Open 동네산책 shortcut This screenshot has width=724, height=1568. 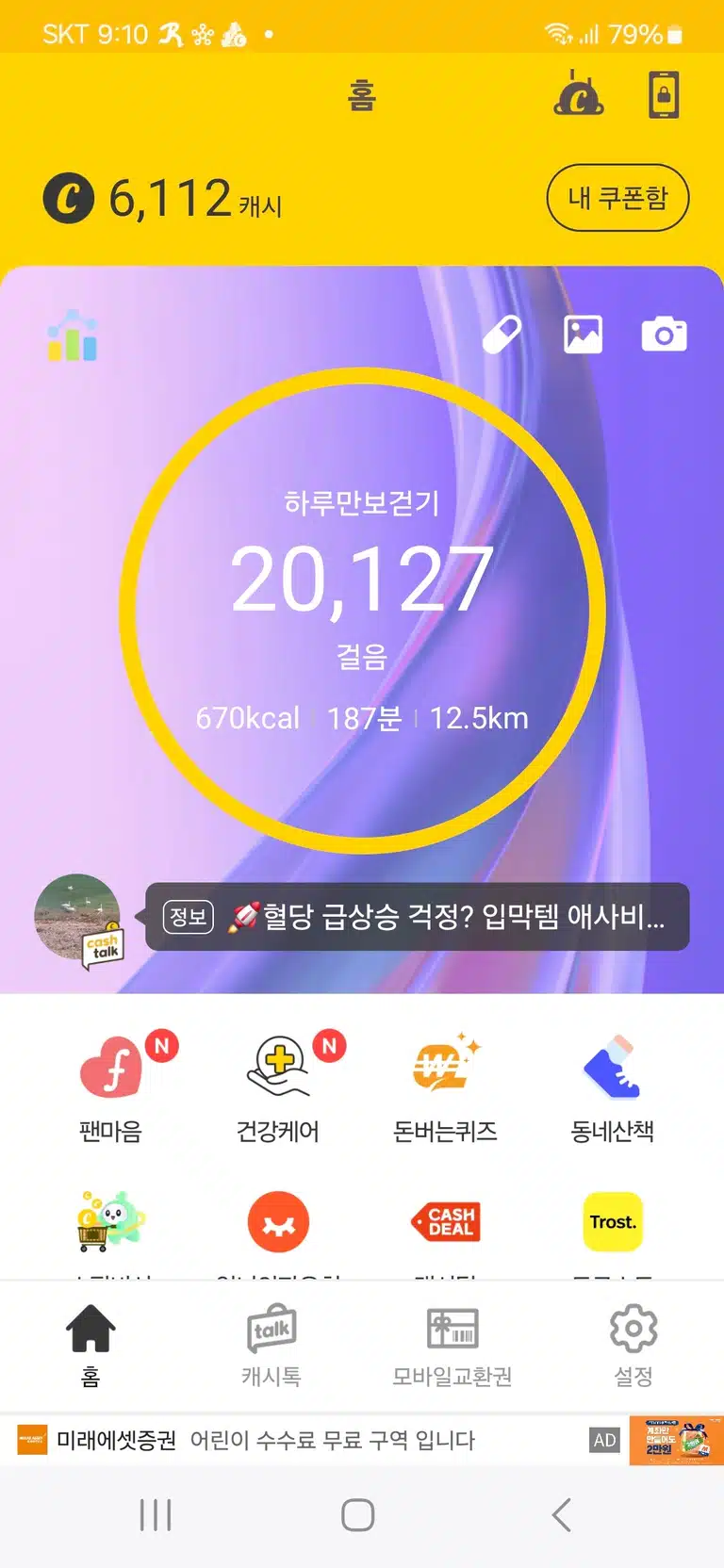pos(613,1086)
